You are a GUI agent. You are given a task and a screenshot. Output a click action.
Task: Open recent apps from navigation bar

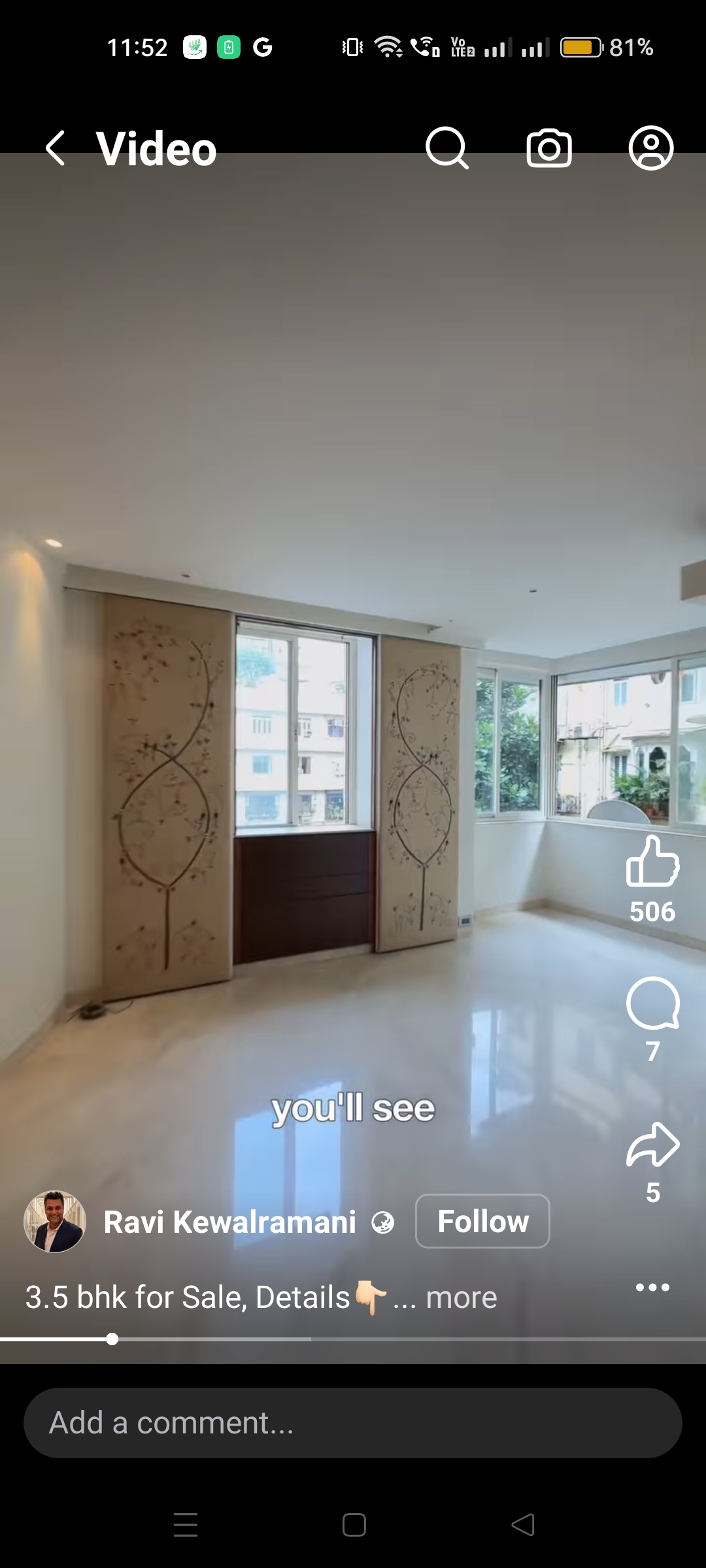[186, 1525]
